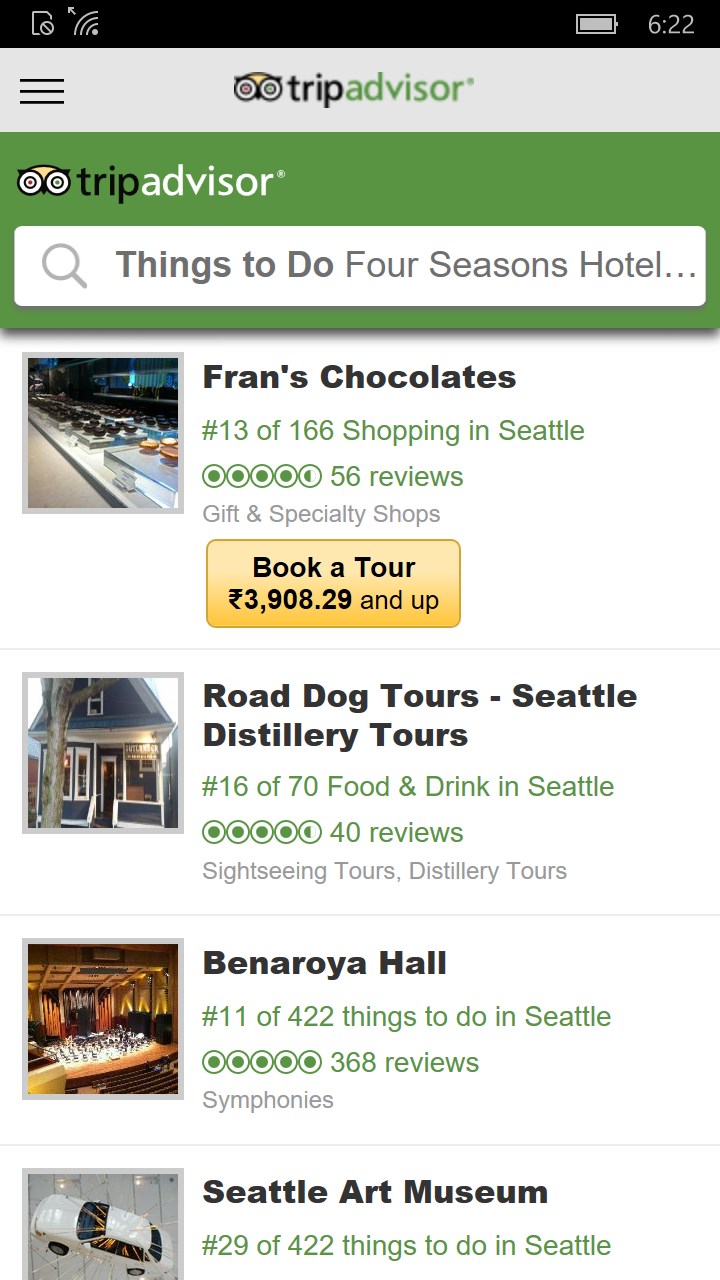Image resolution: width=720 pixels, height=1280 pixels.
Task: Open Road Dog Tours listing
Action: pos(419,715)
